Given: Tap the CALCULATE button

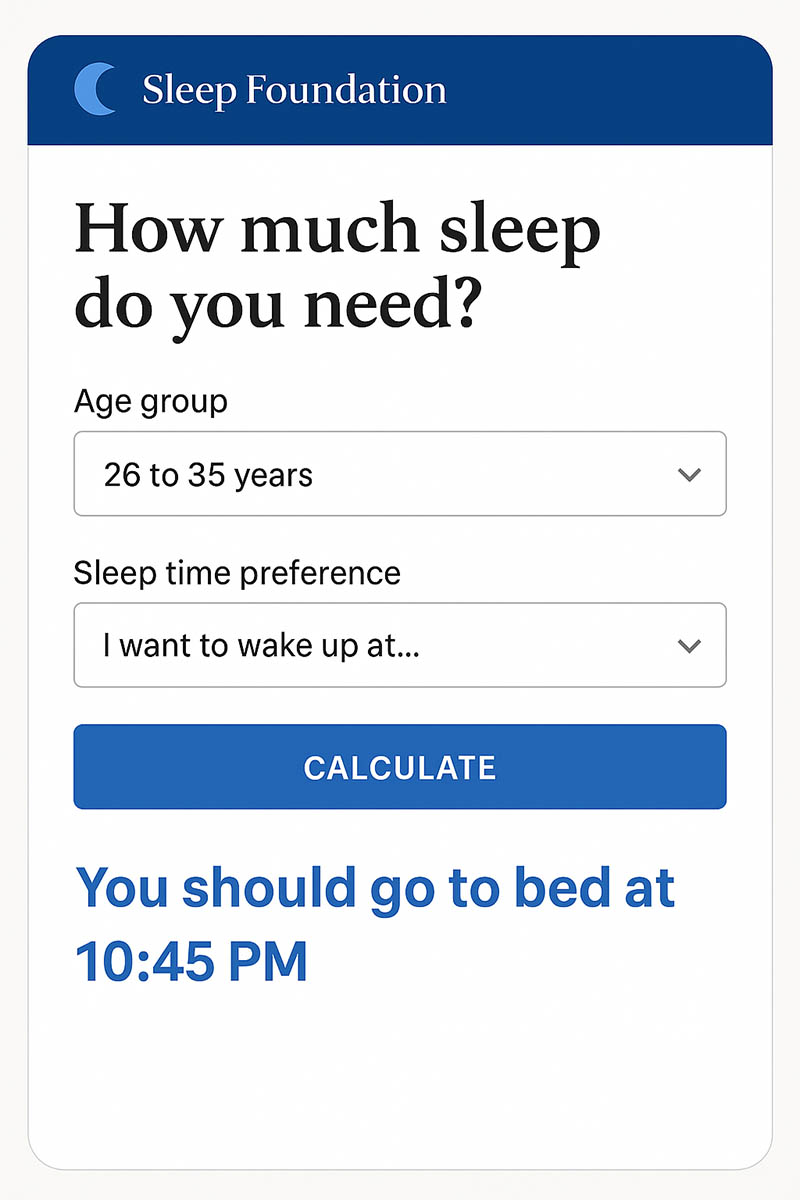Looking at the screenshot, I should (400, 767).
